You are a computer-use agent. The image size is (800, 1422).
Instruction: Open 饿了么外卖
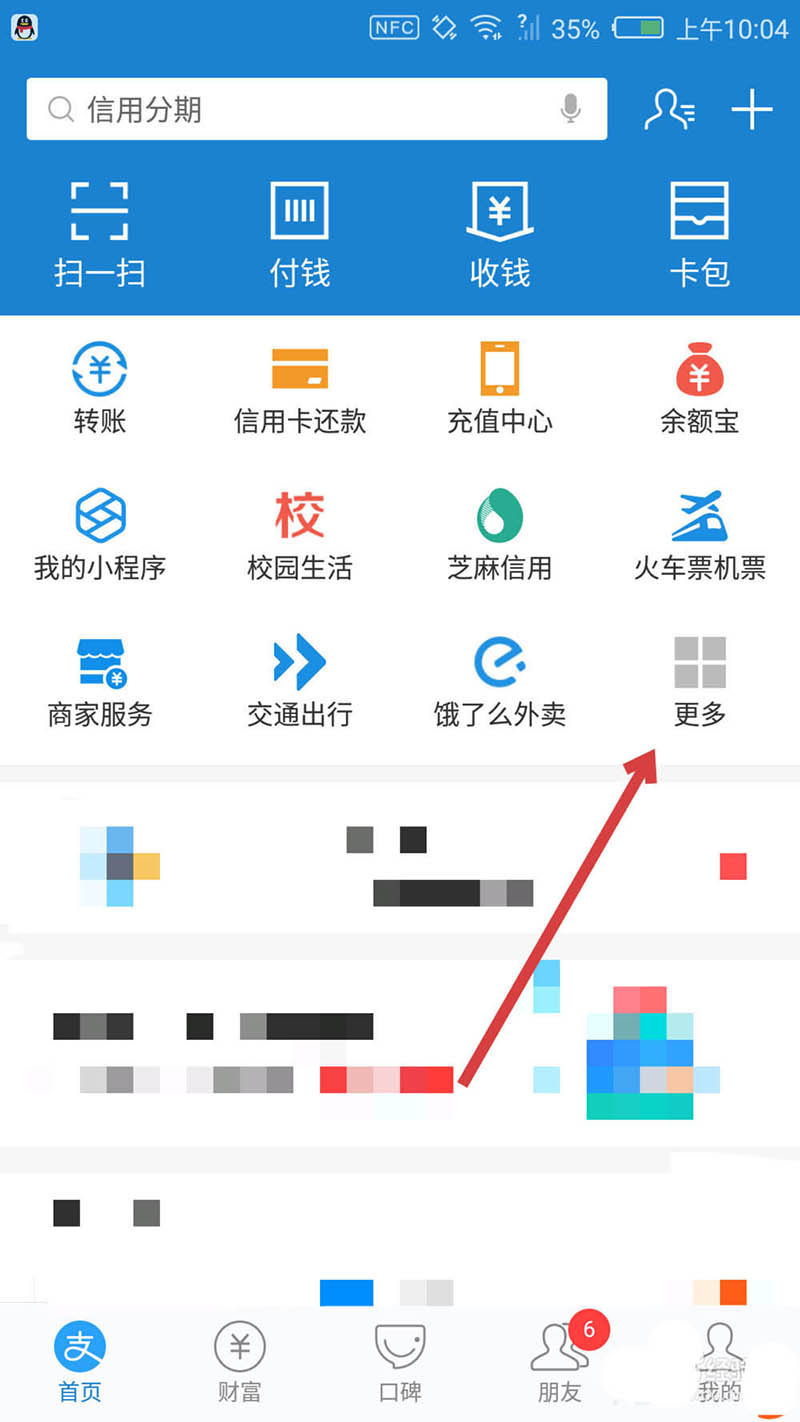(500, 682)
